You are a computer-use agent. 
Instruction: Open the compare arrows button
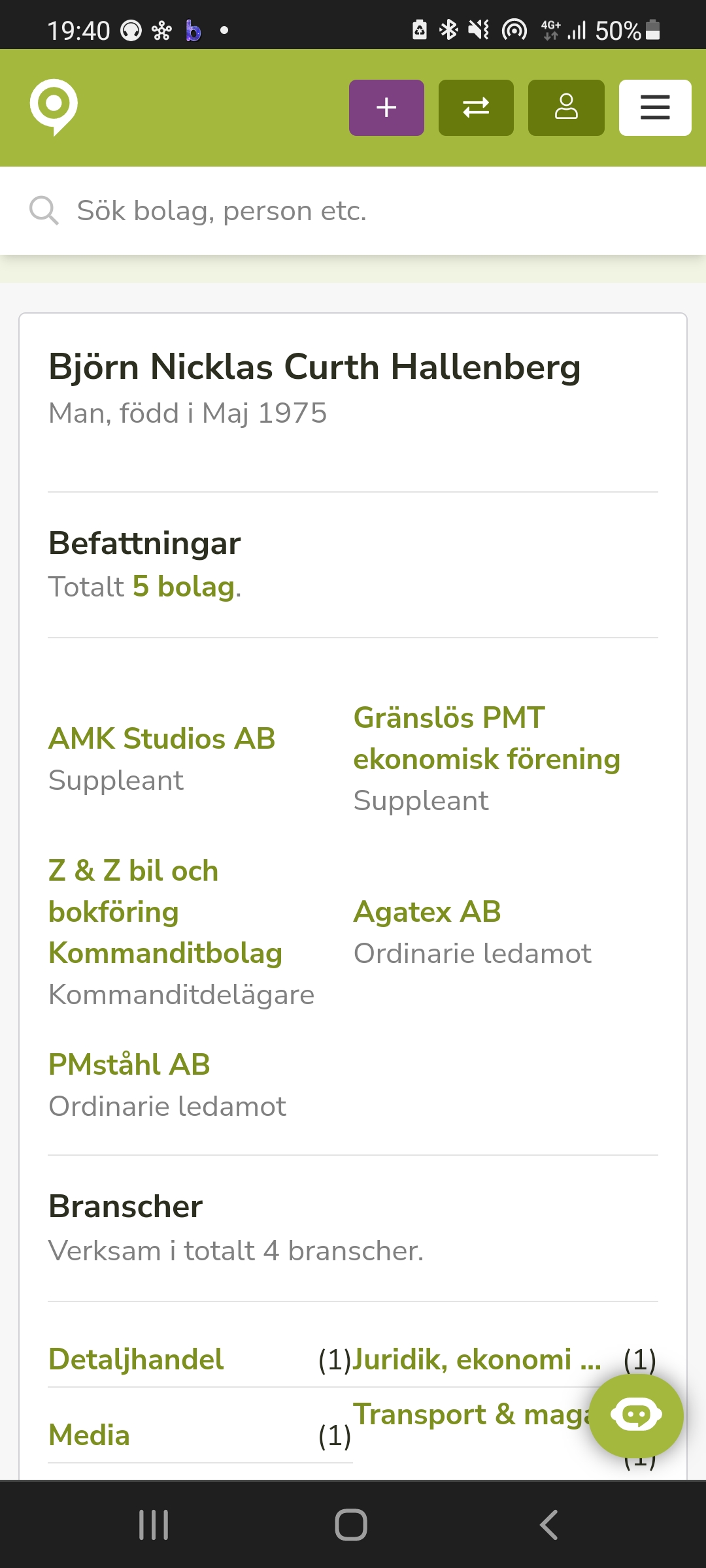tap(476, 108)
